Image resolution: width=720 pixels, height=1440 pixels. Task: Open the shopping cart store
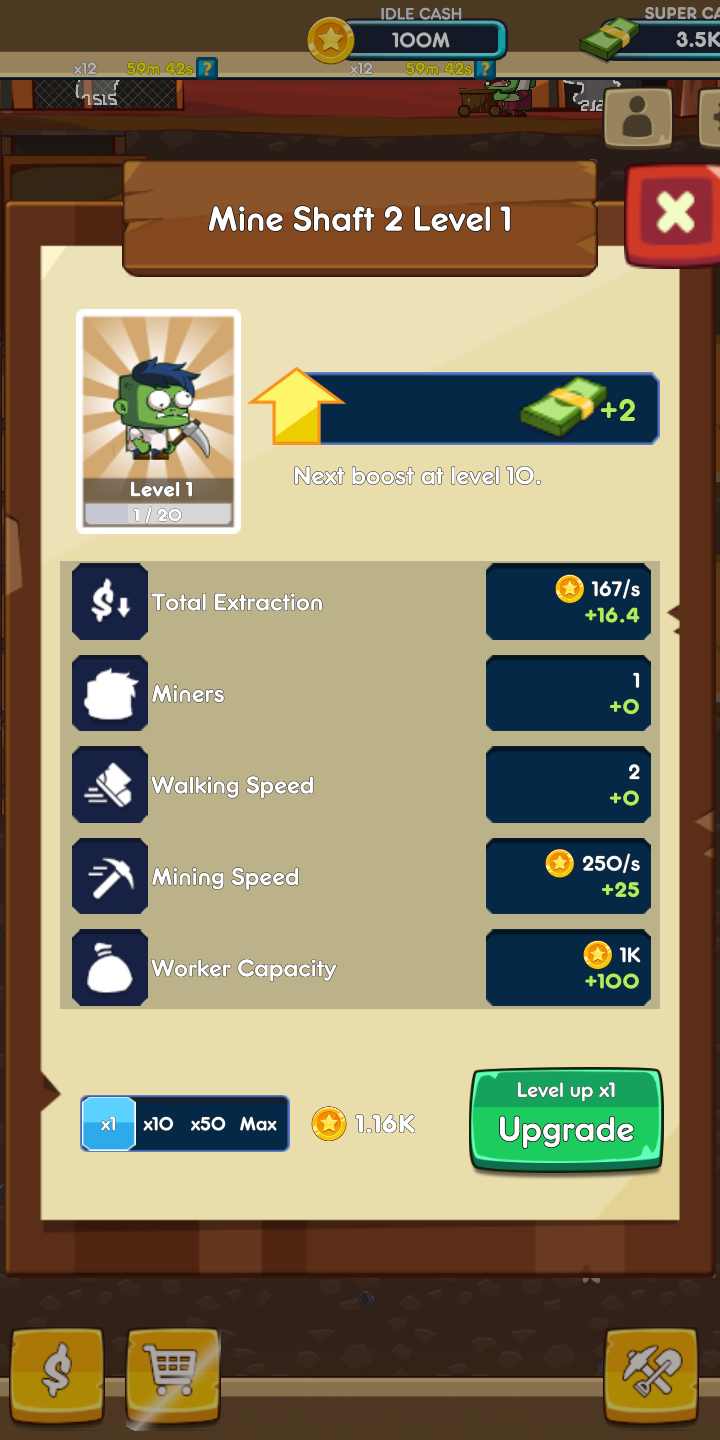click(x=173, y=1374)
